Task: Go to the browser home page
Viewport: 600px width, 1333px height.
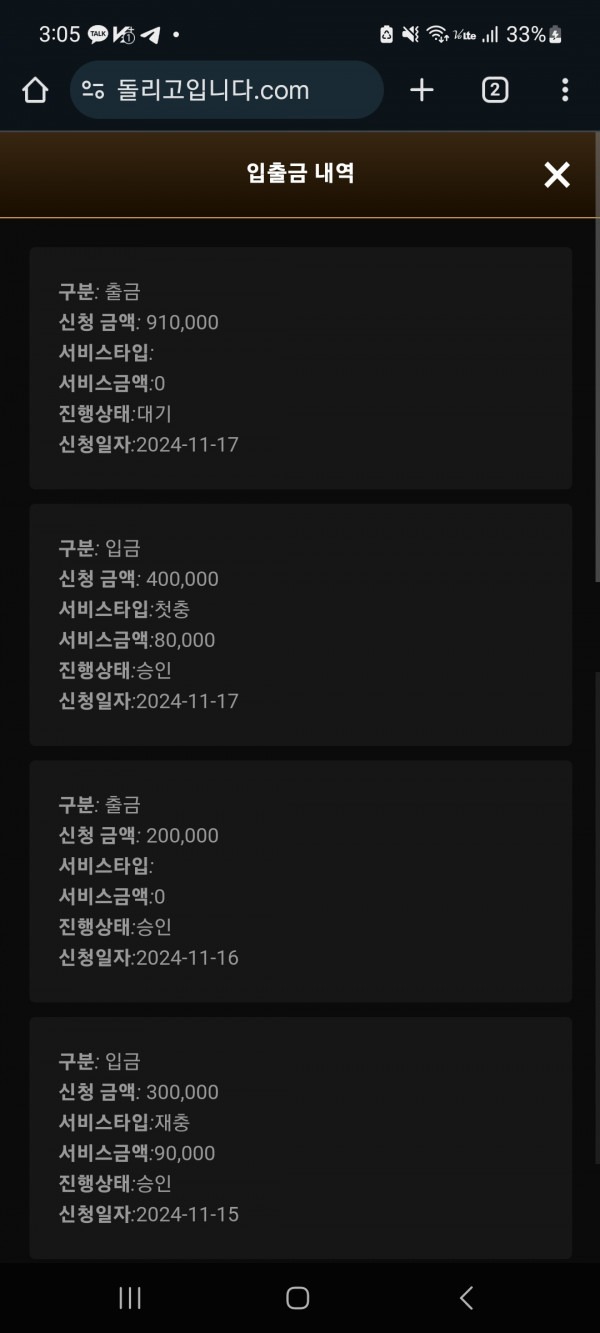Action: [35, 91]
